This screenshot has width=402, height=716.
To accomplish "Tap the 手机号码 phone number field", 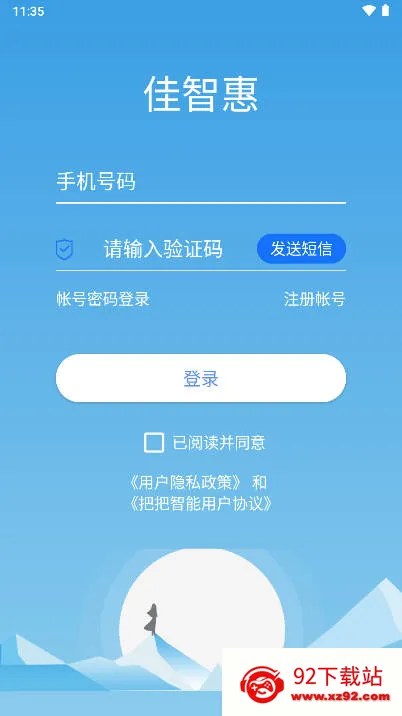I will tap(201, 182).
